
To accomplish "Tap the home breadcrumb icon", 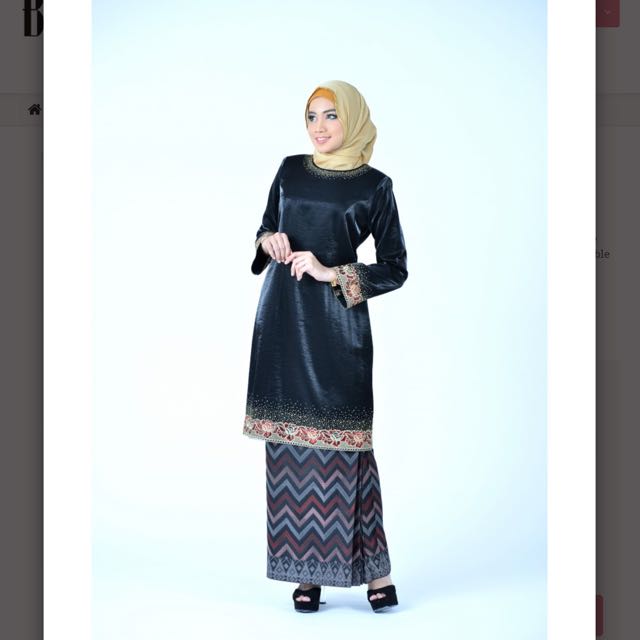I will tap(35, 110).
